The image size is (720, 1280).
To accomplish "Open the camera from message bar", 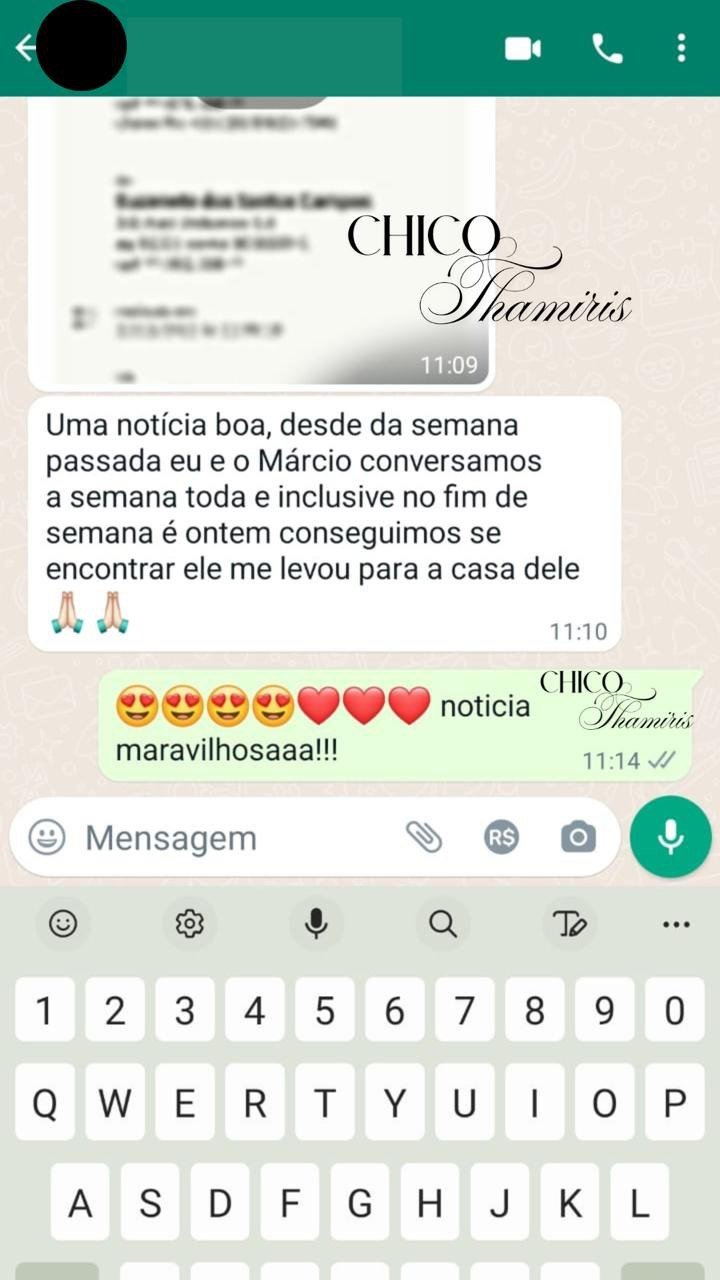I will point(578,837).
